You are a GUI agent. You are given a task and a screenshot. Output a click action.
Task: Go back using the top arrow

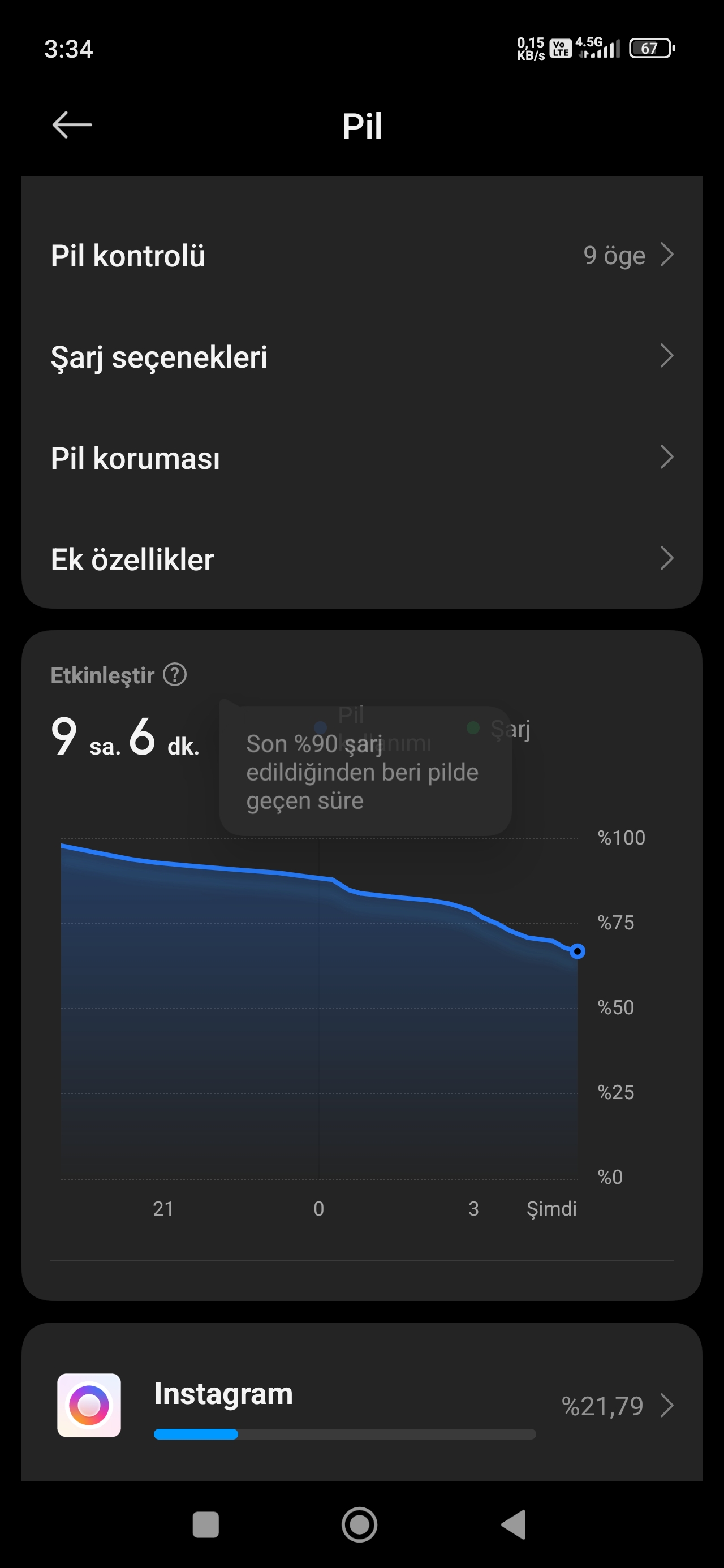pyautogui.click(x=72, y=125)
